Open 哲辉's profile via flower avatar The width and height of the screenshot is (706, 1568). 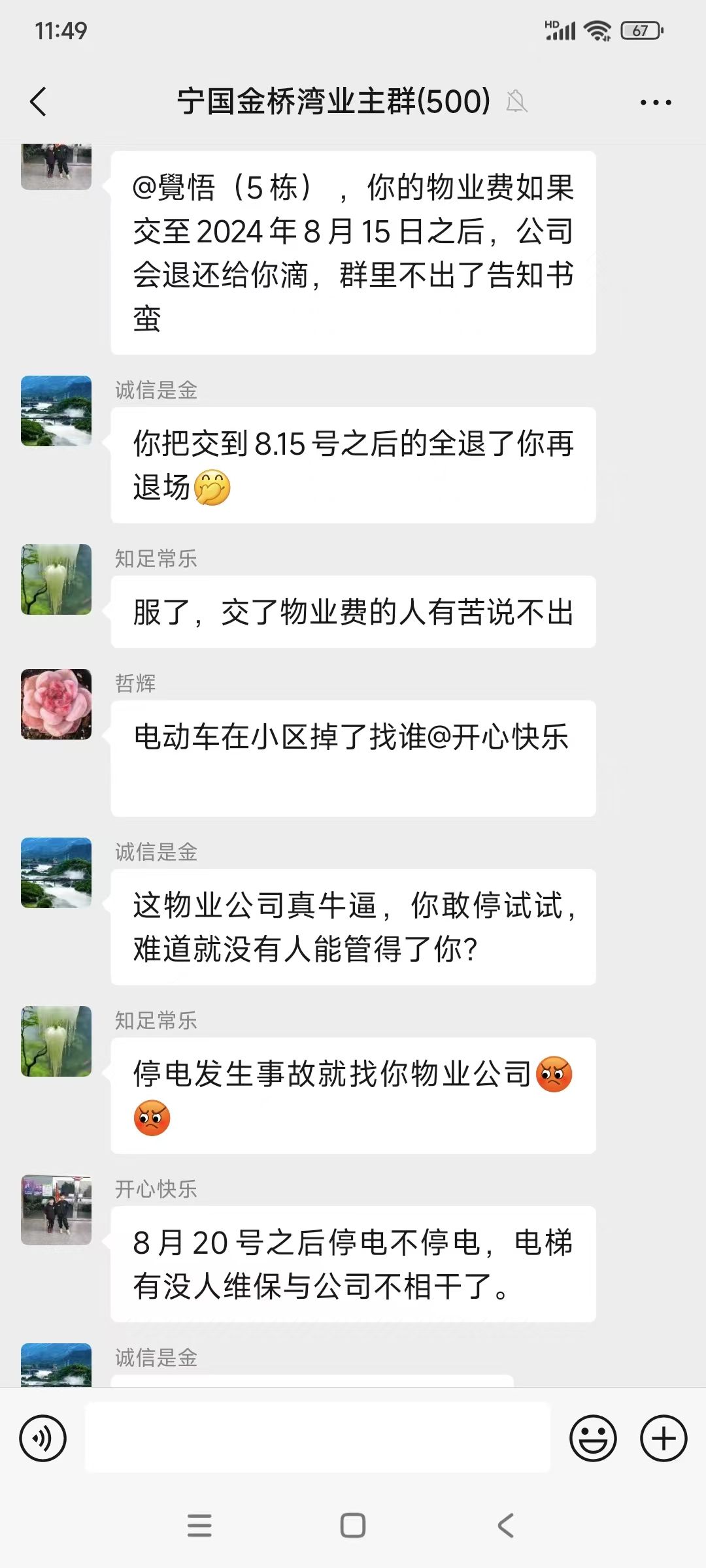pyautogui.click(x=56, y=704)
